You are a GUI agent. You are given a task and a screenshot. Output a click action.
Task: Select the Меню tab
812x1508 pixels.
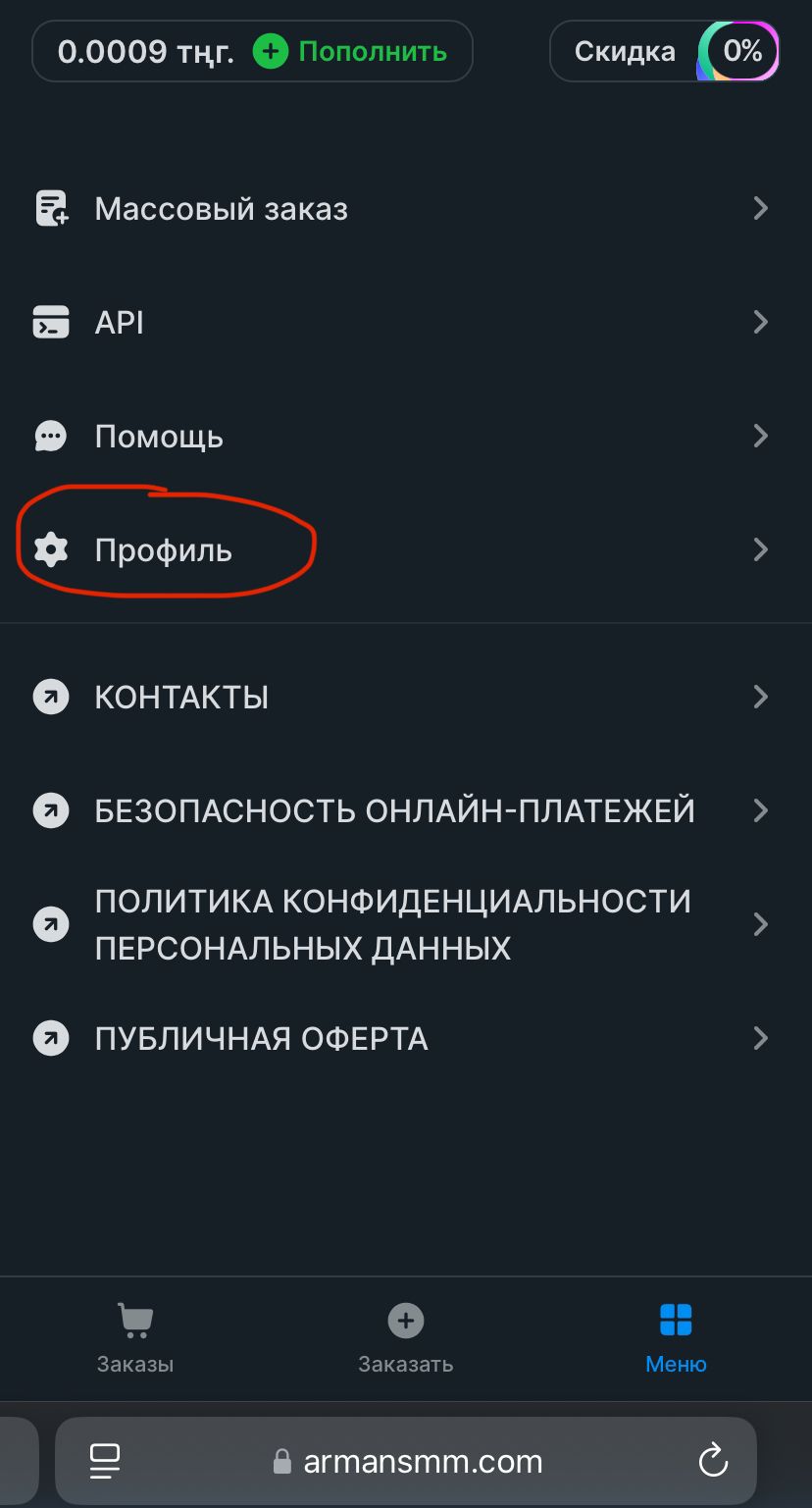coord(676,1338)
